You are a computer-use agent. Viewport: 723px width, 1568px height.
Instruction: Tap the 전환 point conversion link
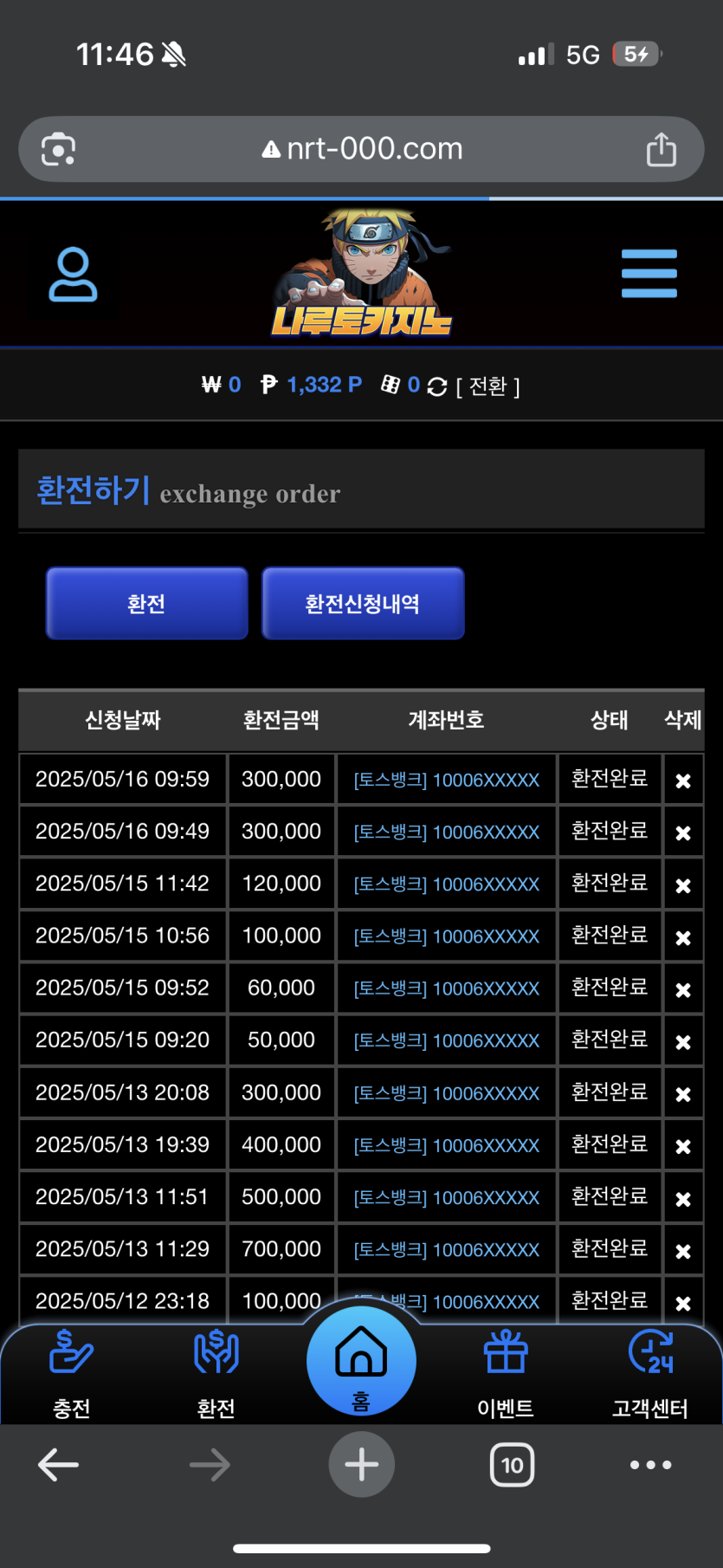[x=487, y=386]
